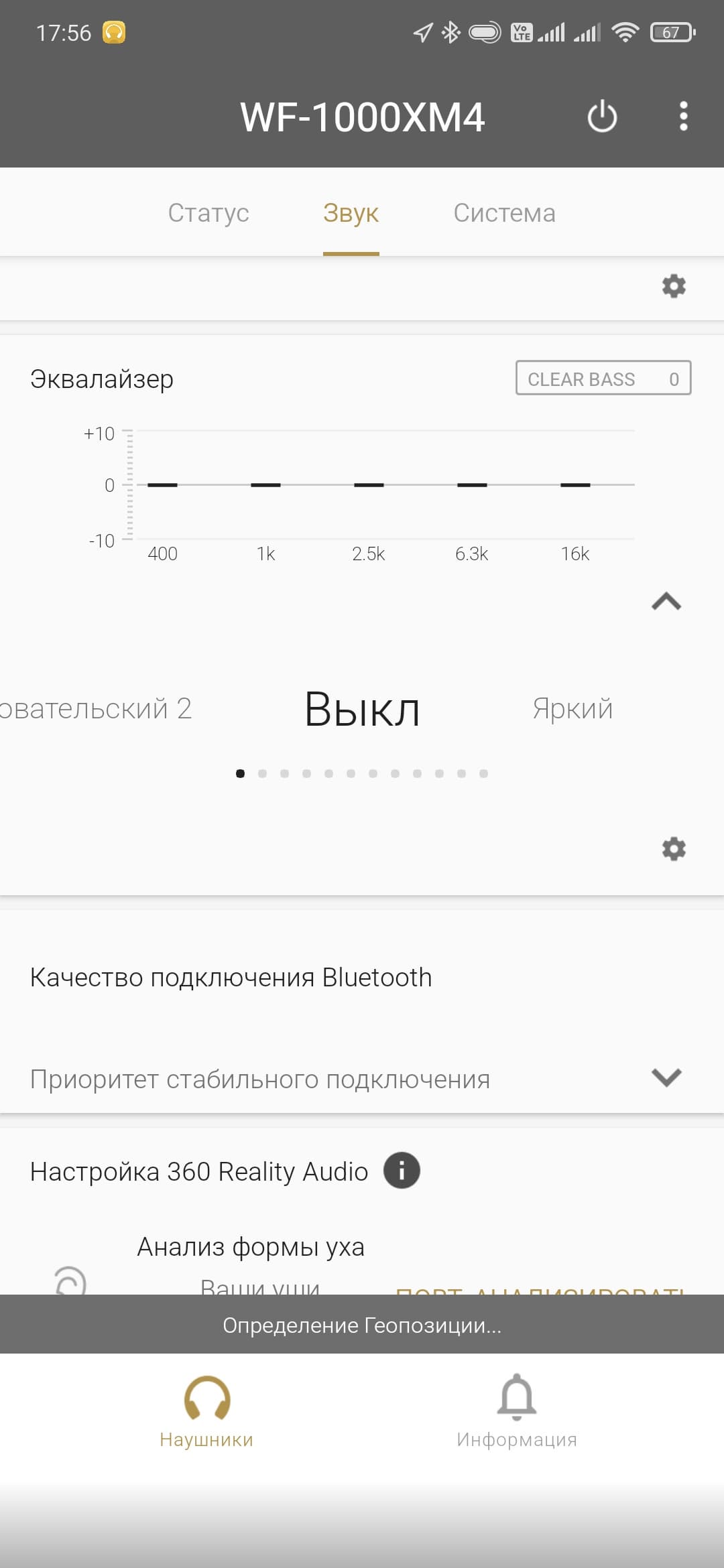This screenshot has height=1568, width=724.
Task: Switch to the Система tab
Action: coord(504,213)
